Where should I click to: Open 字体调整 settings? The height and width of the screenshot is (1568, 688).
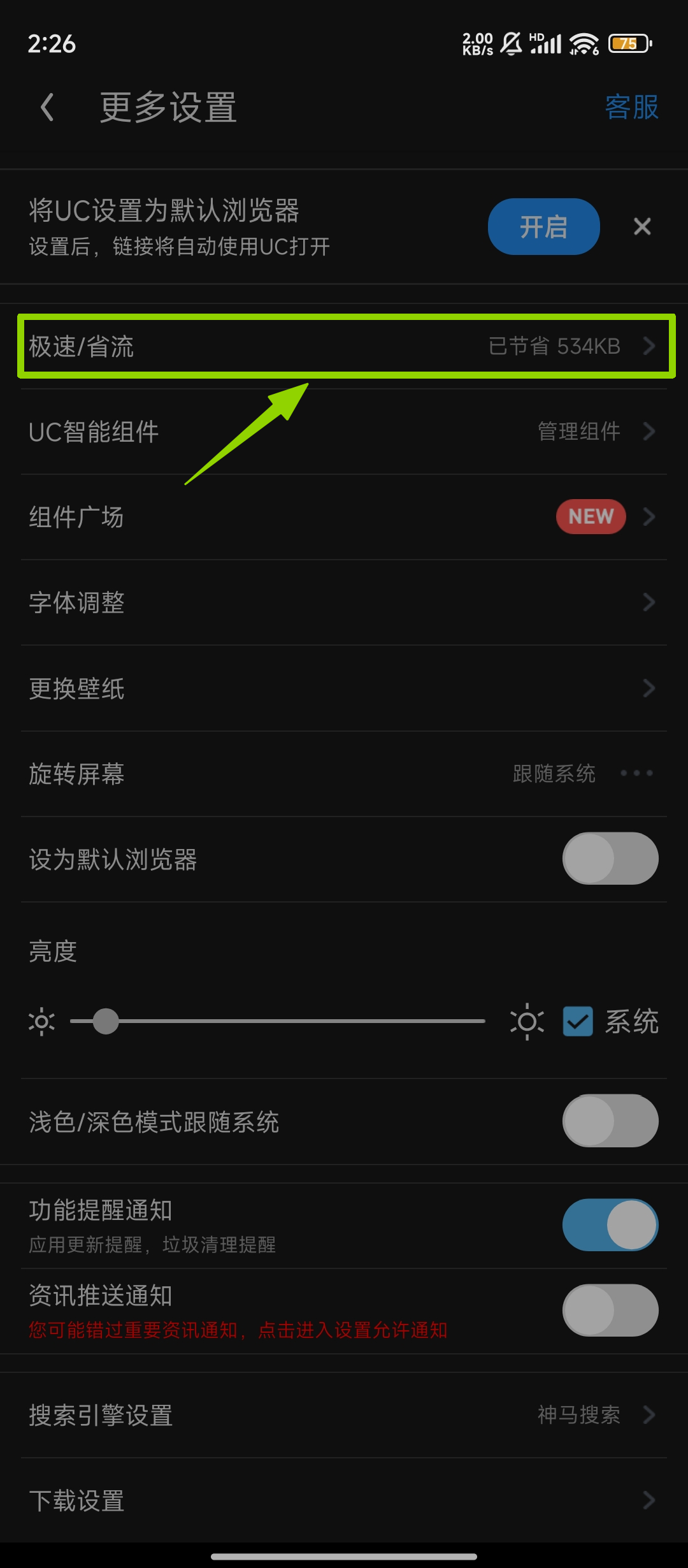pyautogui.click(x=344, y=602)
